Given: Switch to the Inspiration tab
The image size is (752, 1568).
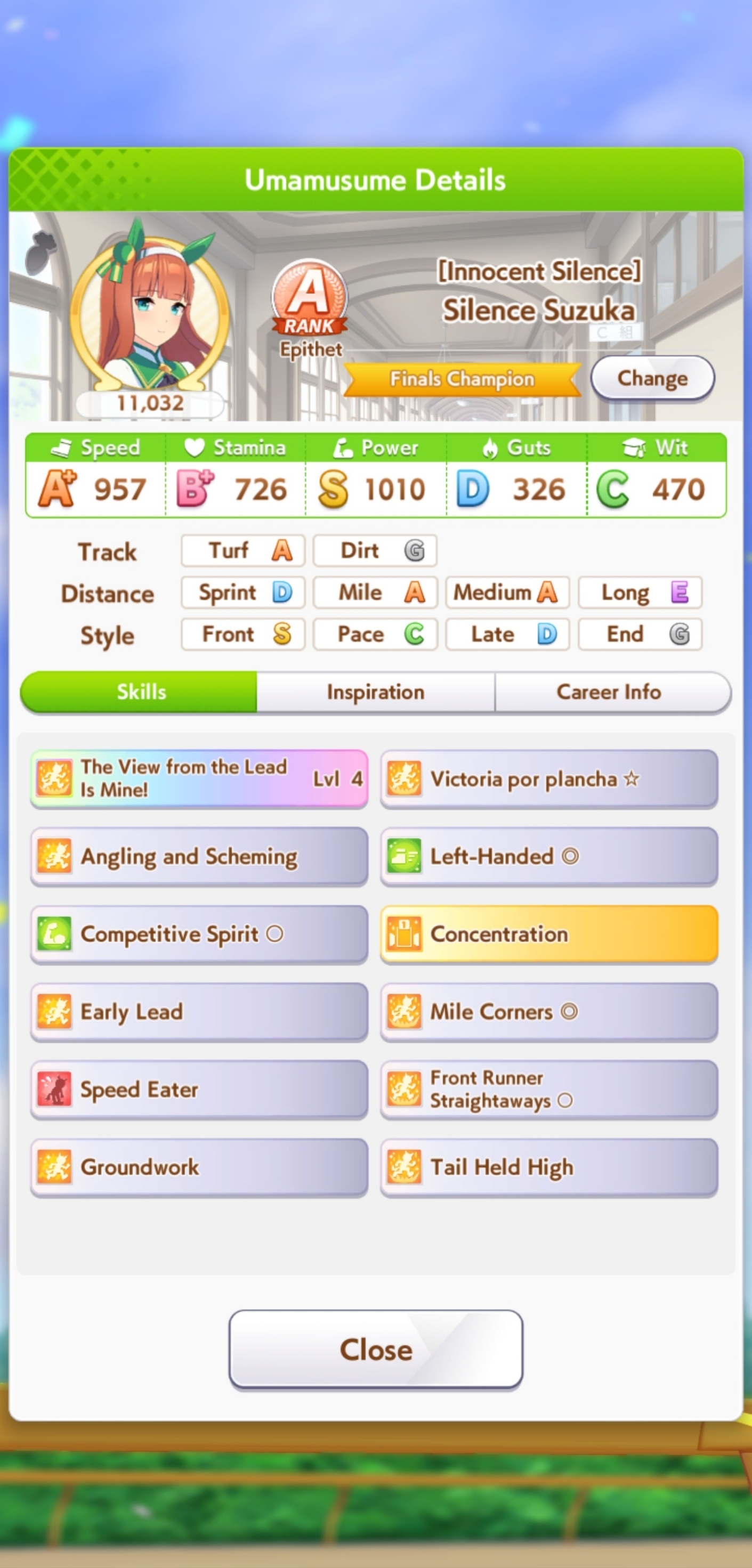Looking at the screenshot, I should 376,692.
